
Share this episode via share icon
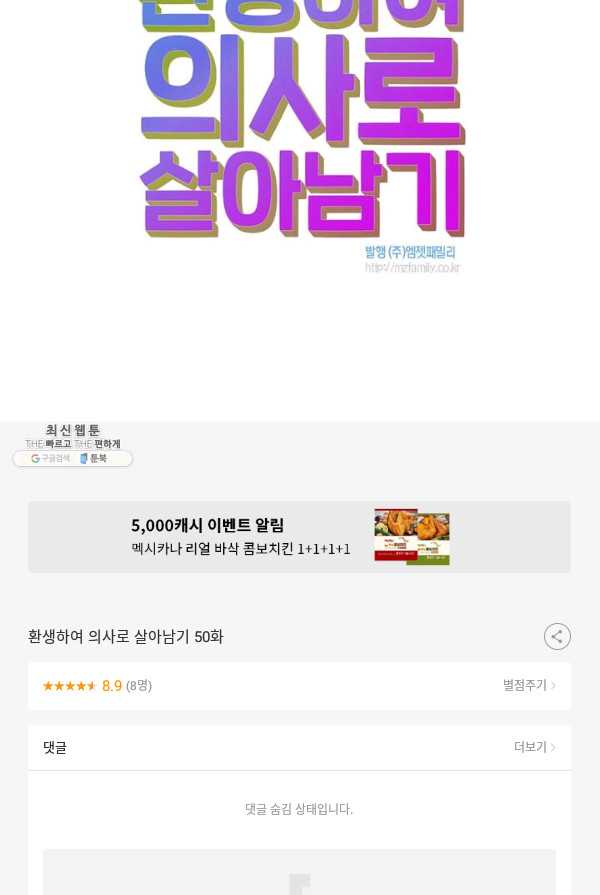557,636
